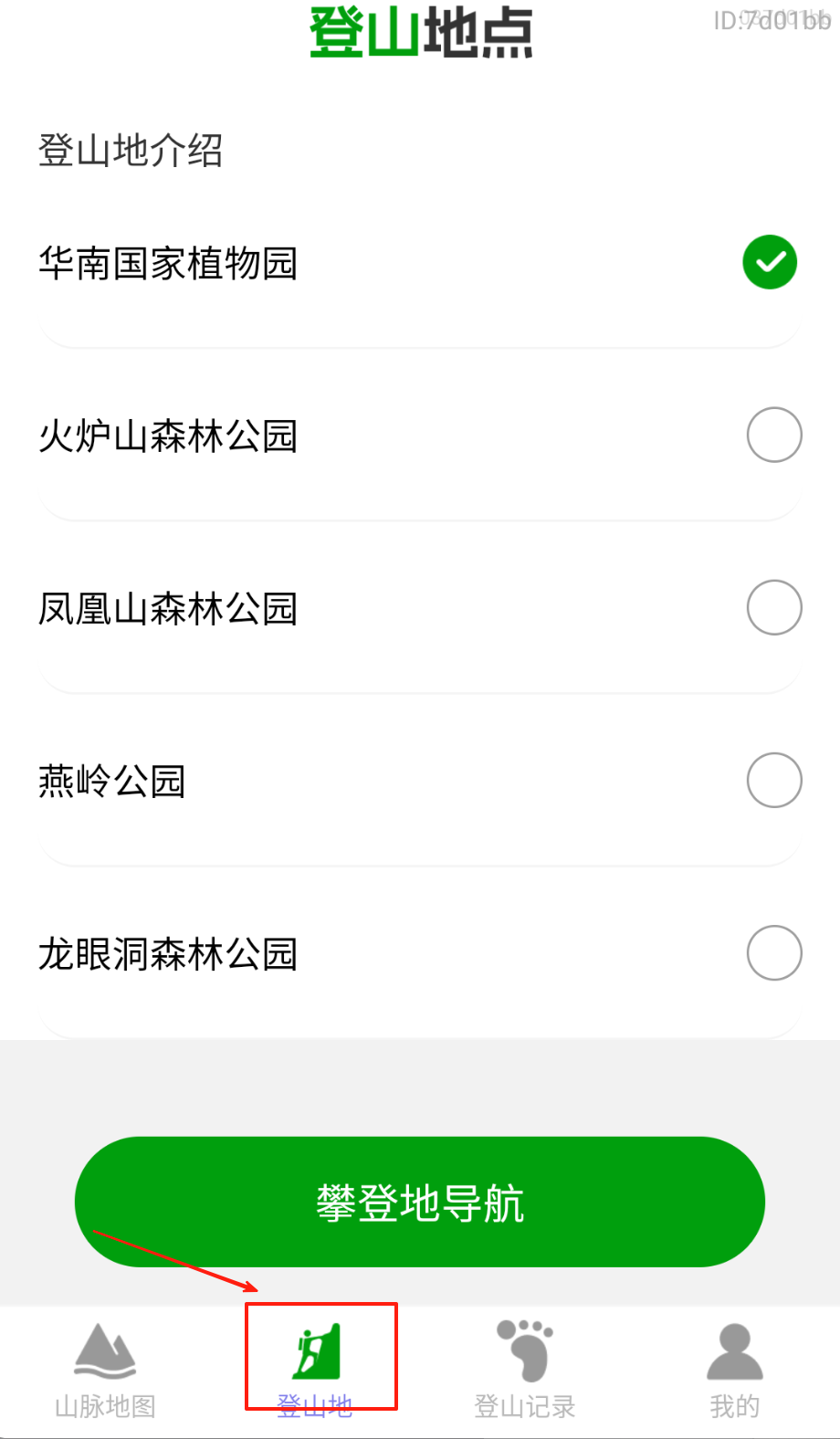This screenshot has width=840, height=1439.
Task: Select 凤凰山森林公园 option
Action: (773, 607)
